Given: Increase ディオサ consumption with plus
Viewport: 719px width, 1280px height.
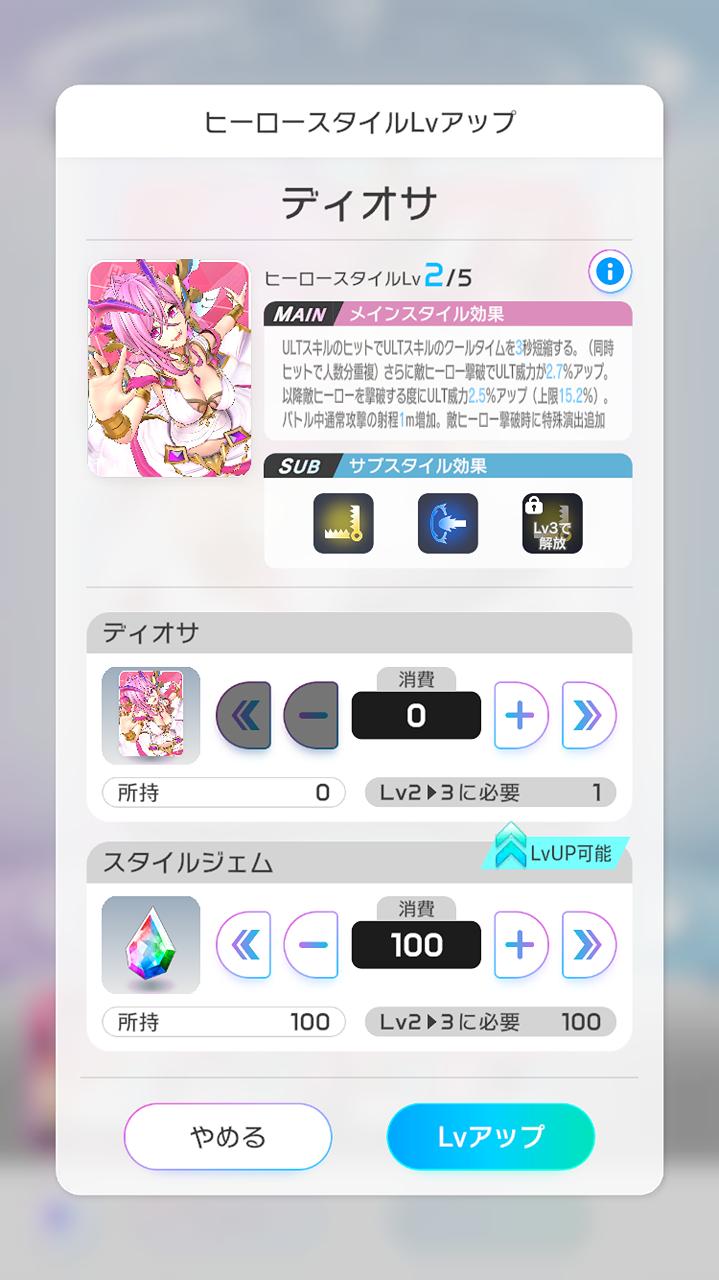Looking at the screenshot, I should (x=521, y=715).
